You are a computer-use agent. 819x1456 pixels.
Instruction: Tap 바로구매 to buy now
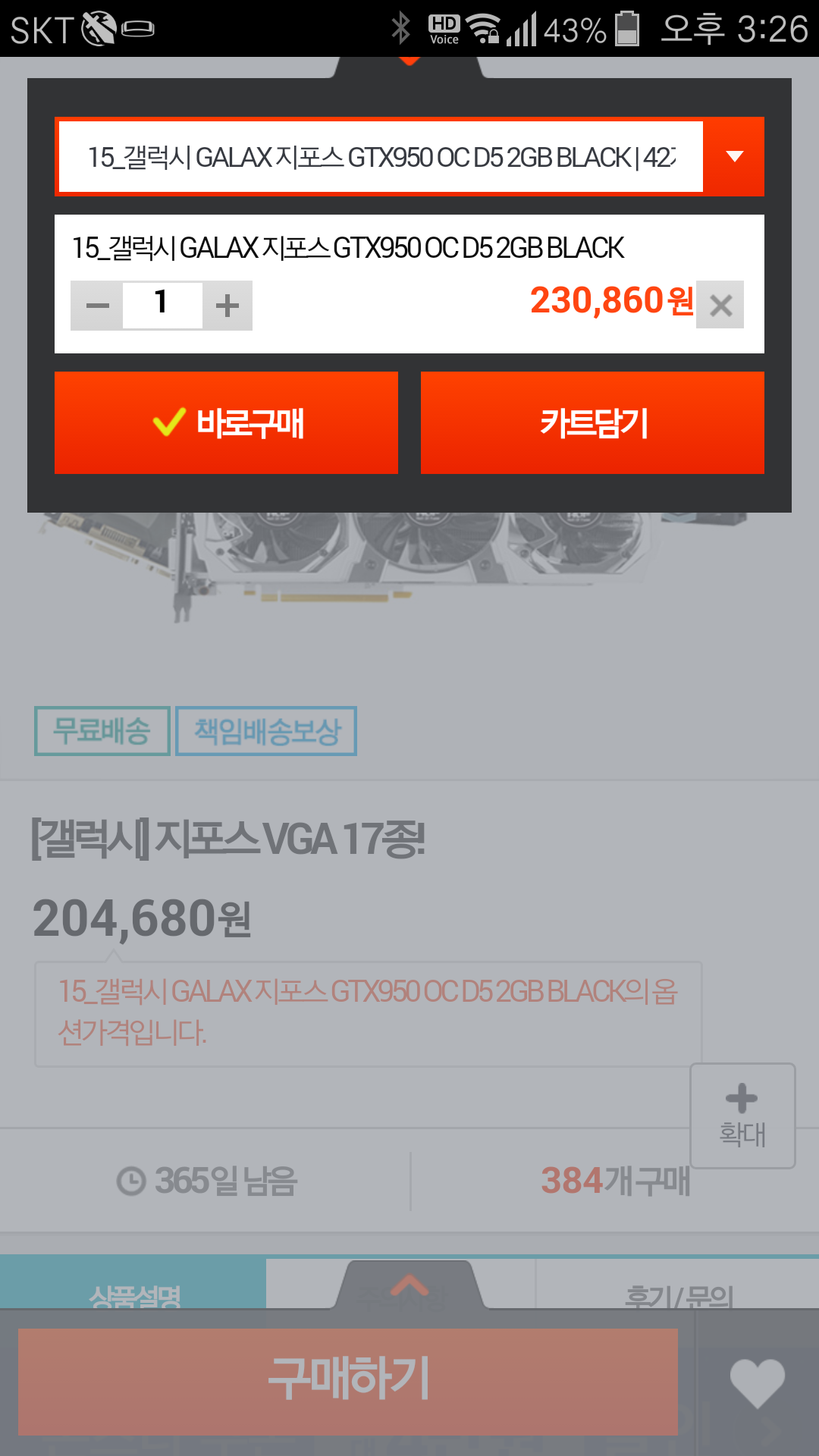point(226,422)
